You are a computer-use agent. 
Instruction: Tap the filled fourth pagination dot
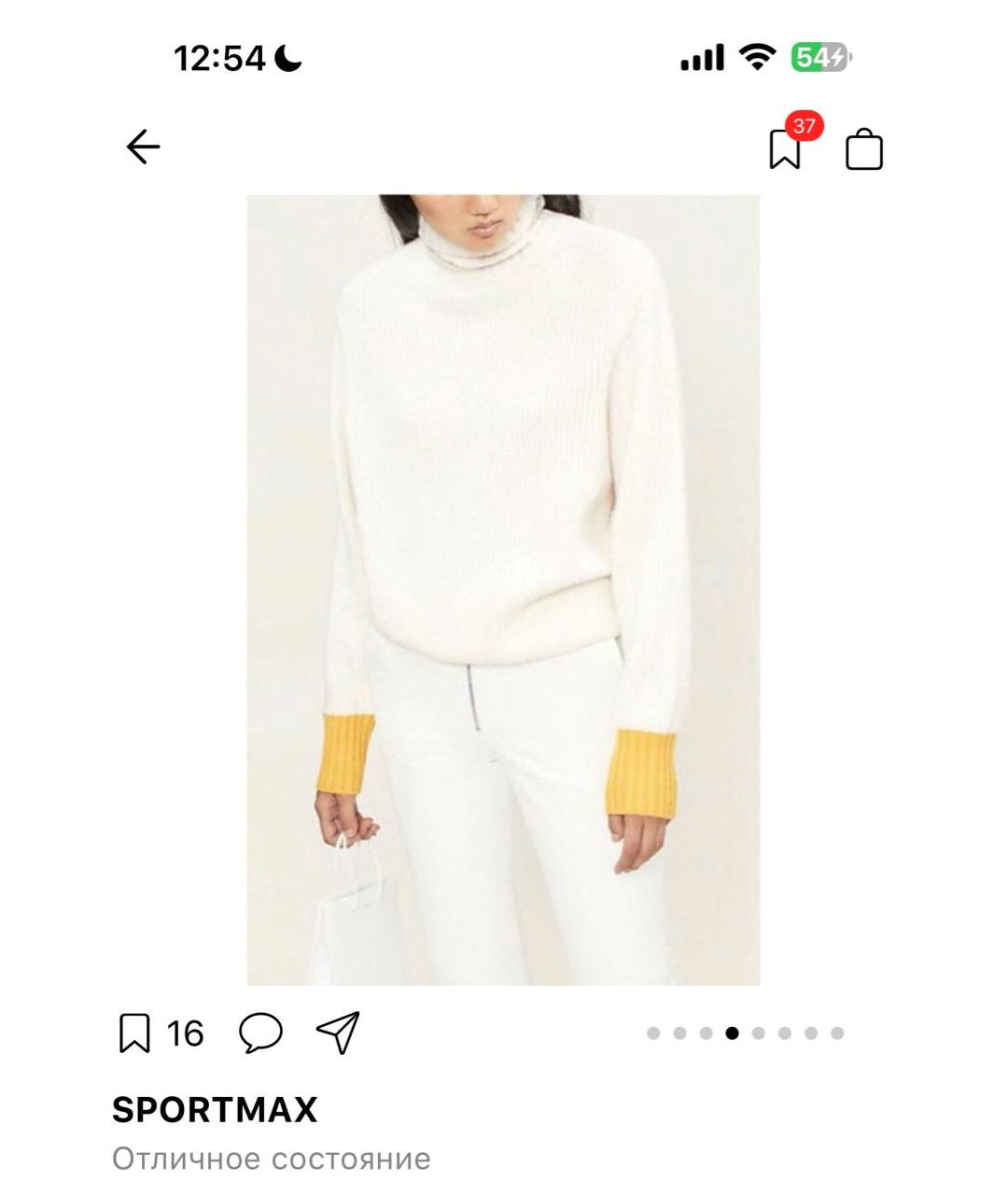click(733, 1033)
